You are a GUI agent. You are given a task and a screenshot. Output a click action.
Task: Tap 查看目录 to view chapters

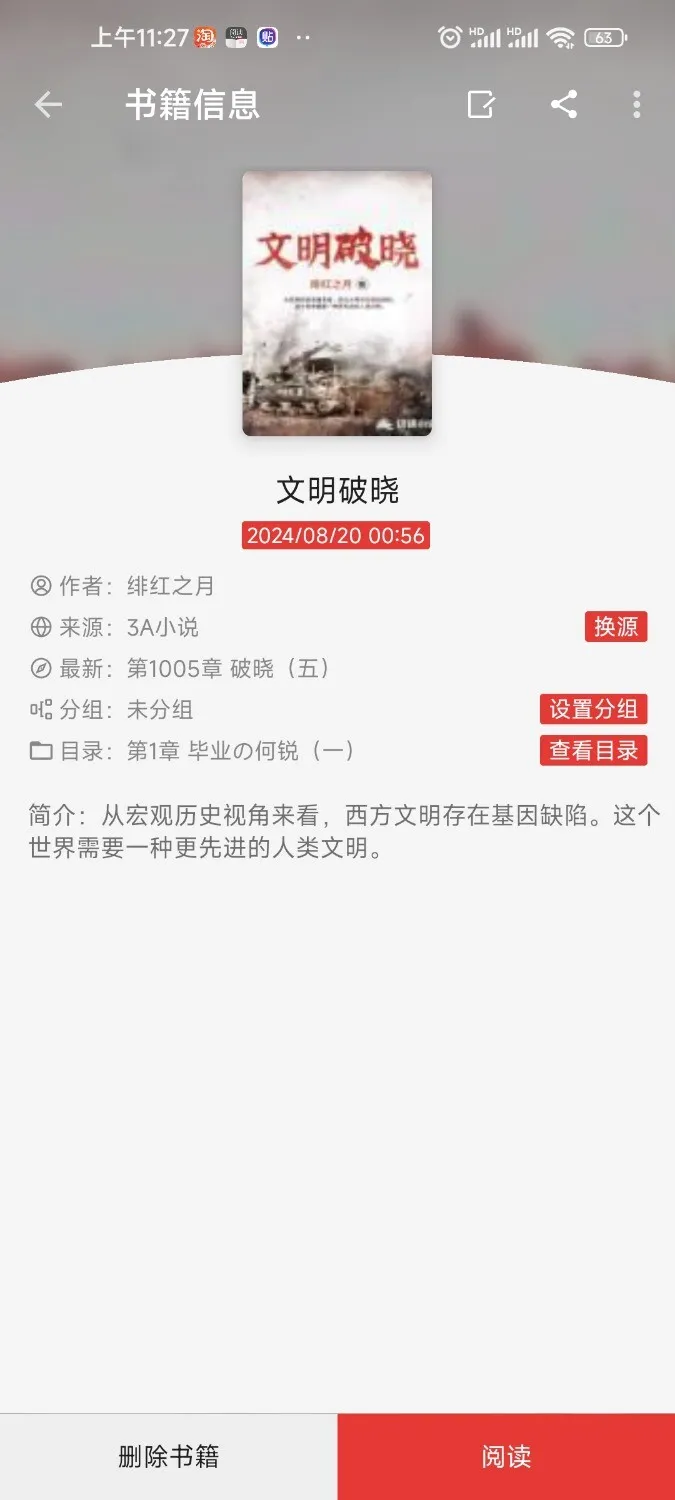point(593,750)
